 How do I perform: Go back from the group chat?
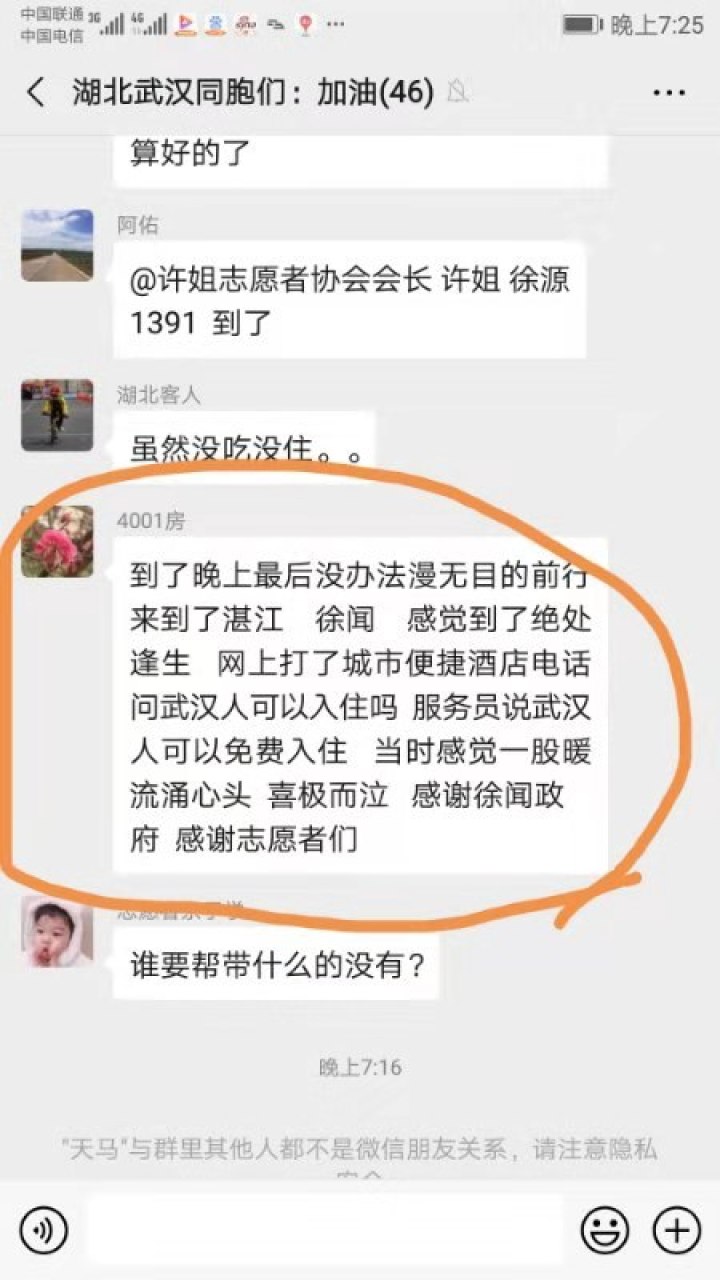[x=36, y=93]
